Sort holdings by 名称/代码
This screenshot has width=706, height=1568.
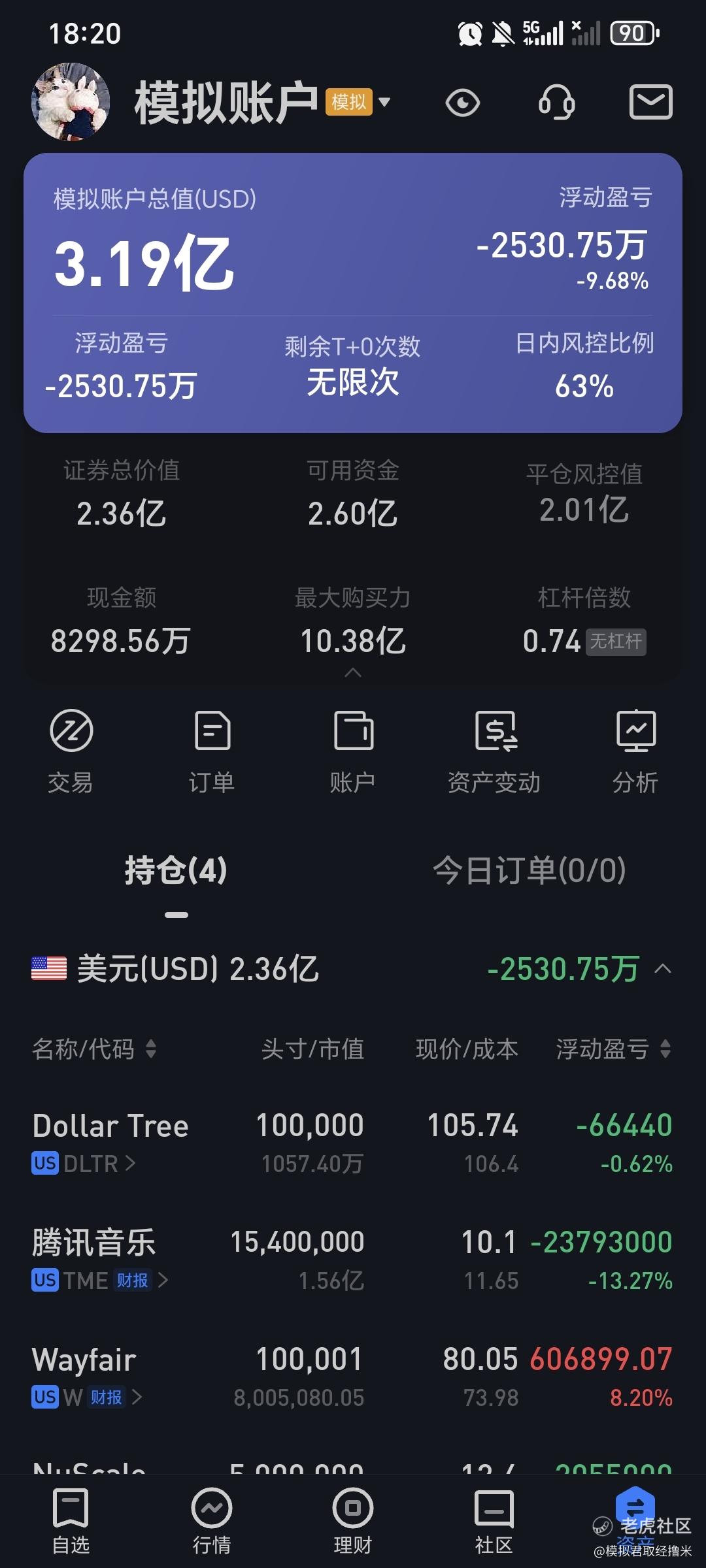[x=95, y=1049]
